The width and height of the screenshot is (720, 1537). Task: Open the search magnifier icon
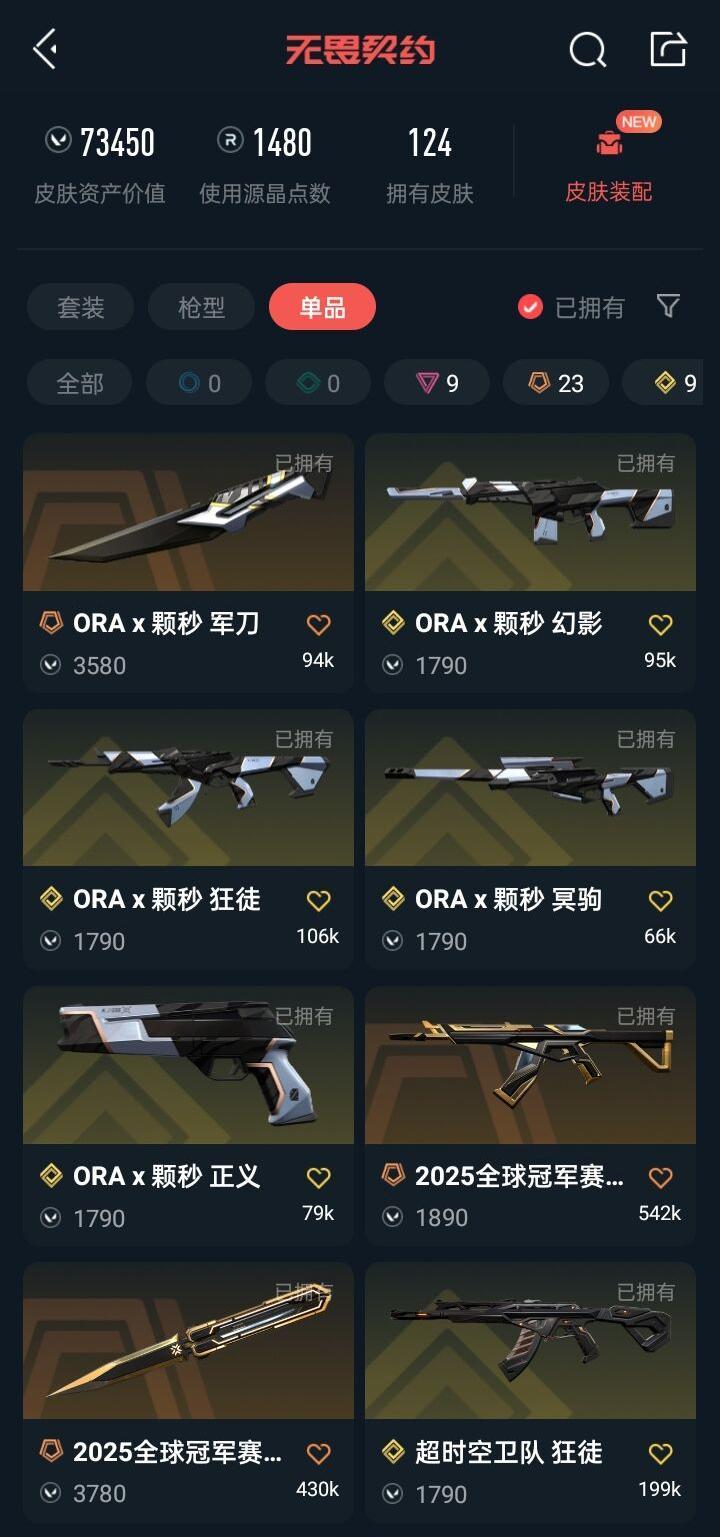point(587,48)
